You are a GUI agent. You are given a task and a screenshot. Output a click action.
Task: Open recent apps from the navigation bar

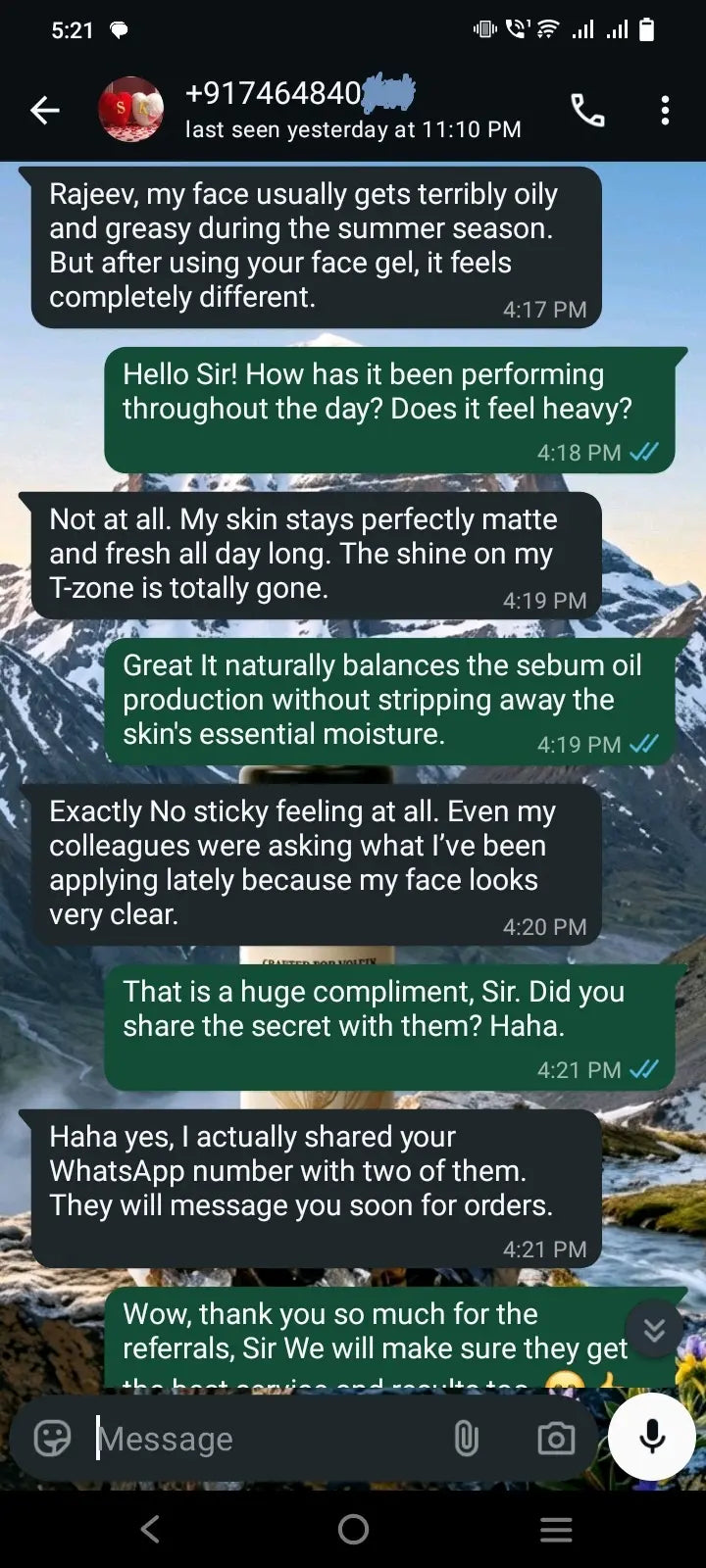click(556, 1529)
